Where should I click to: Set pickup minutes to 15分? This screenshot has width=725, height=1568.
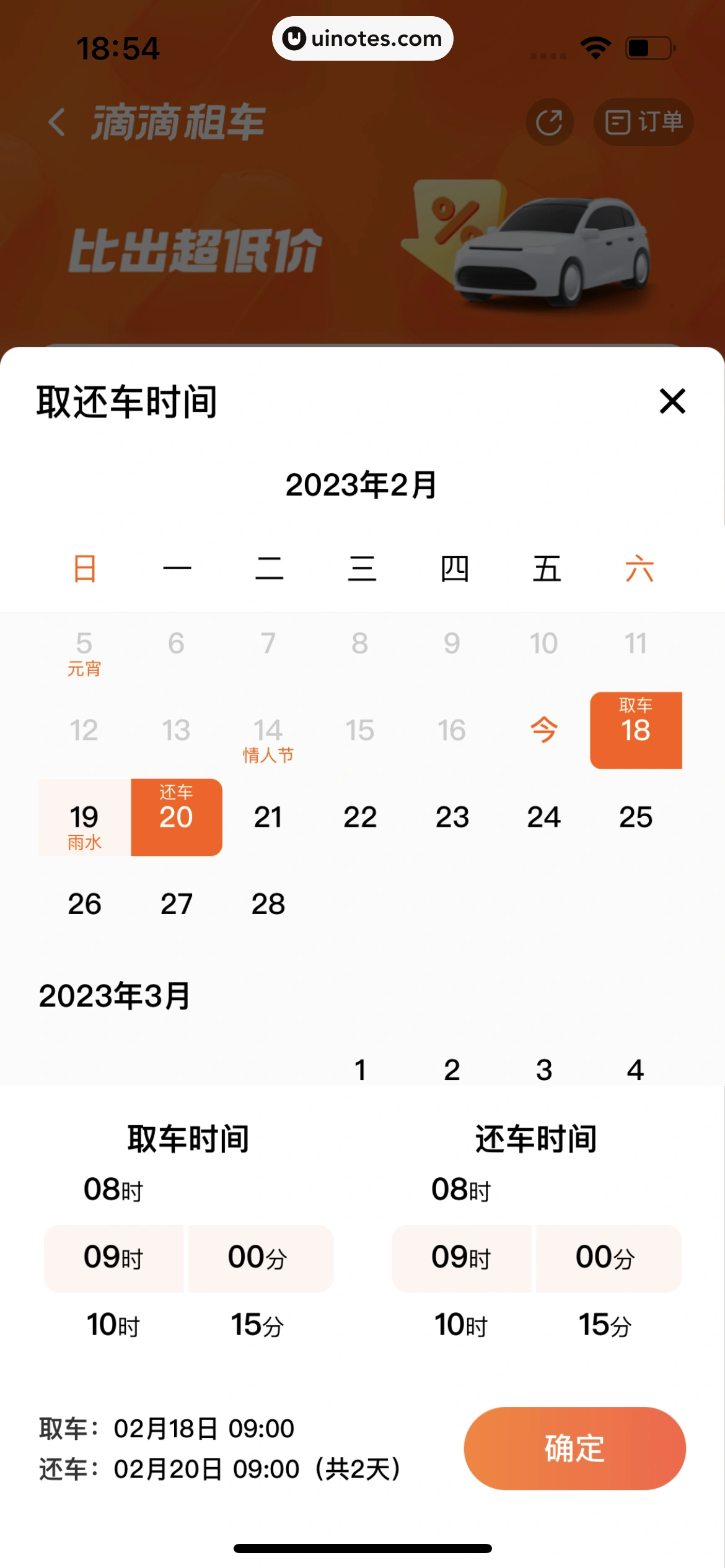(x=258, y=1325)
